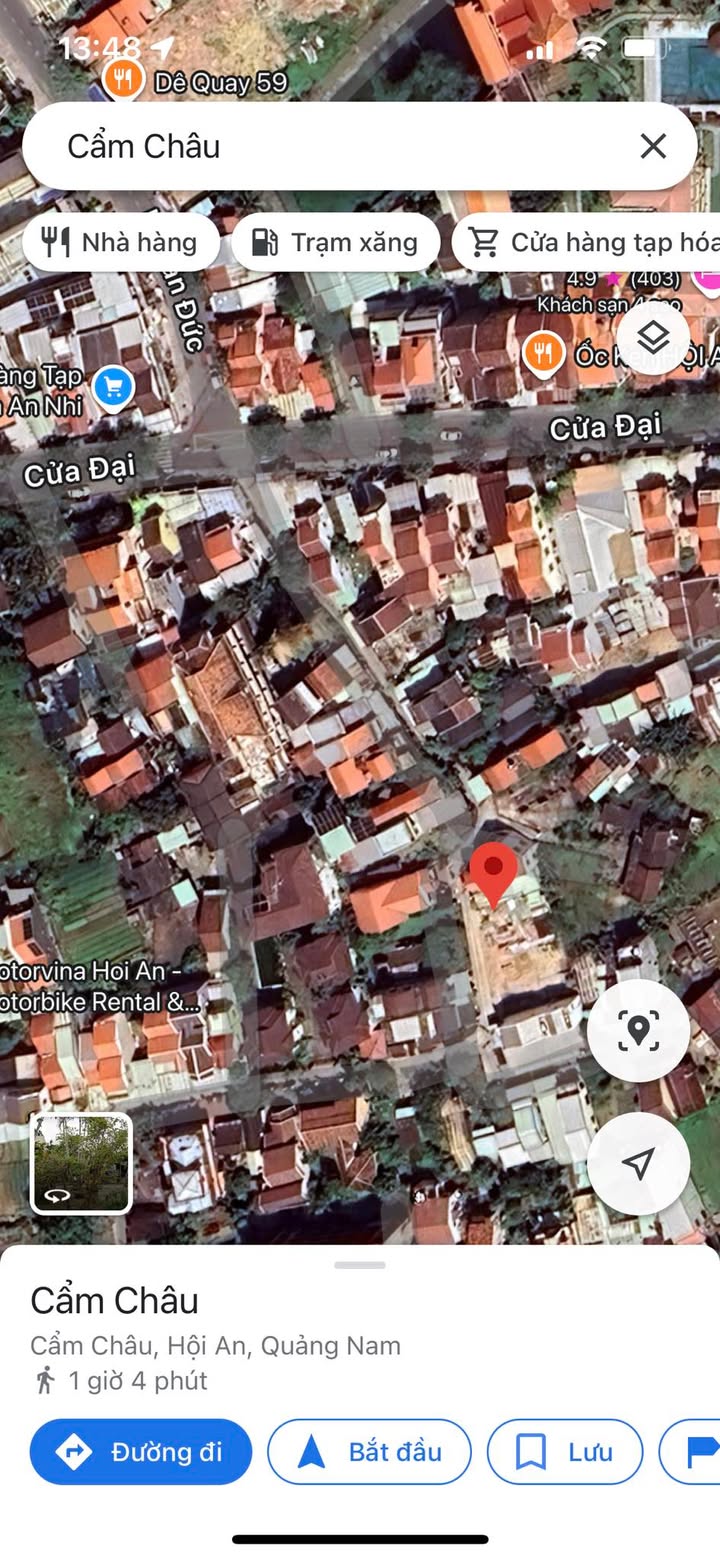The width and height of the screenshot is (720, 1559).
Task: Open the map layers selector
Action: tap(653, 338)
